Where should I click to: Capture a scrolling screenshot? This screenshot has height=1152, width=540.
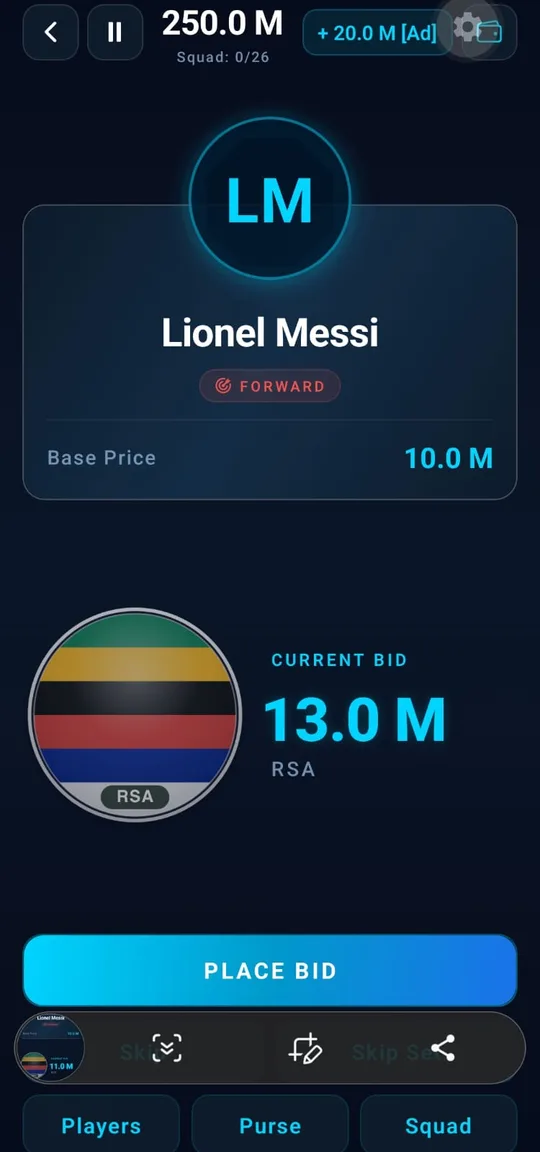click(167, 1048)
